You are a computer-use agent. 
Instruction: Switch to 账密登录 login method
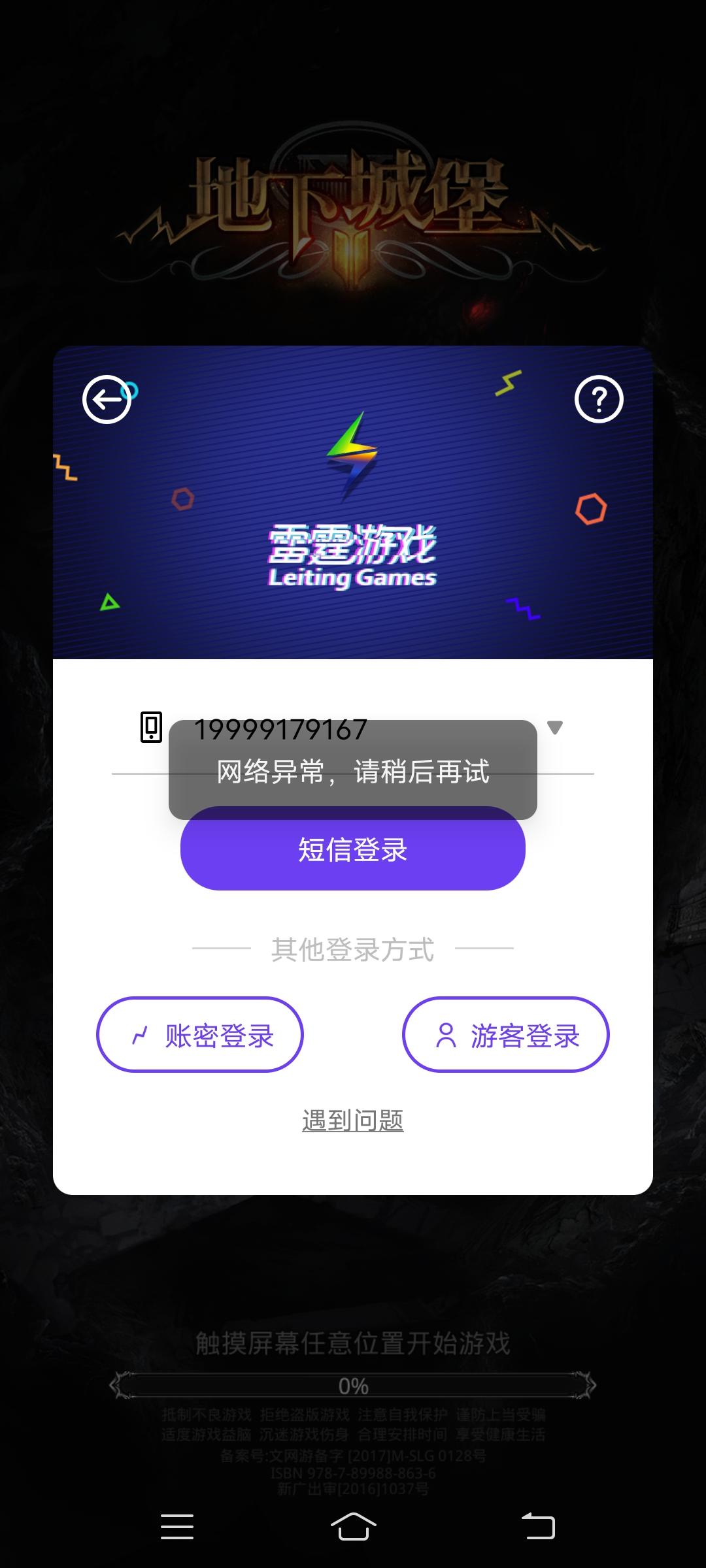click(x=199, y=1035)
